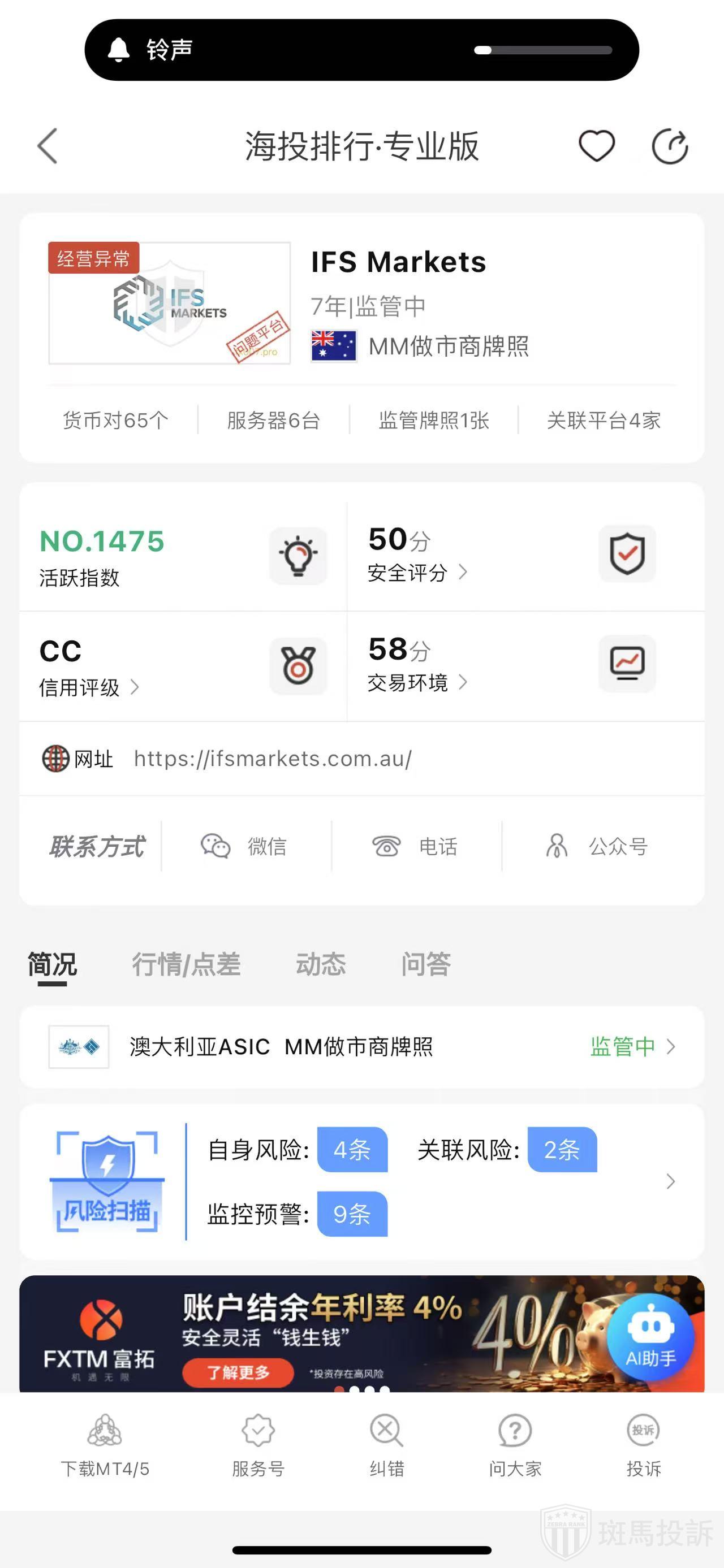Open the ifsmarkets.com.au website link
Viewport: 724px width, 1568px height.
(x=273, y=759)
